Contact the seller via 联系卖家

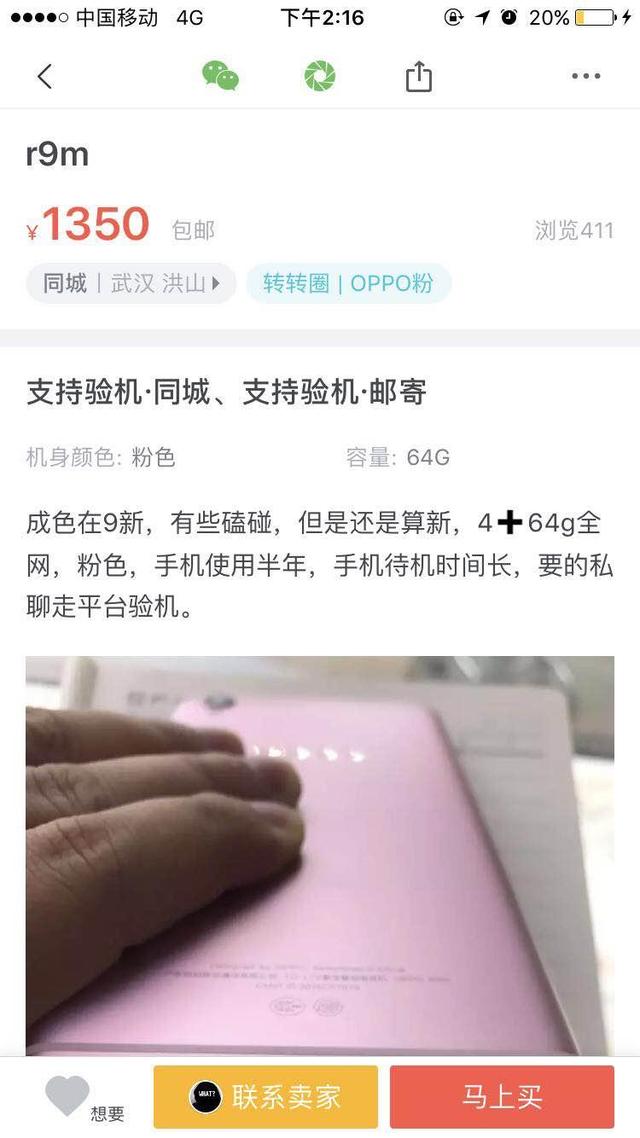point(265,1097)
